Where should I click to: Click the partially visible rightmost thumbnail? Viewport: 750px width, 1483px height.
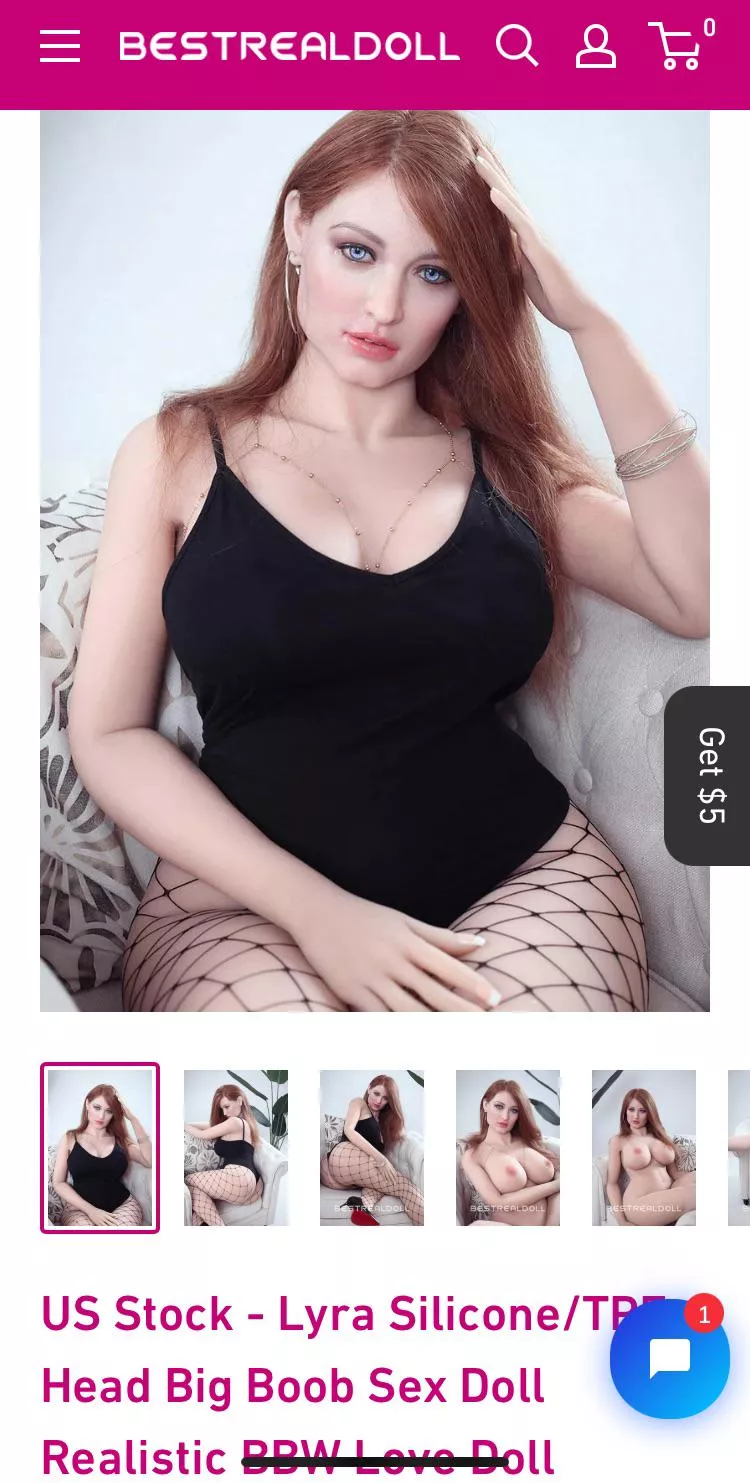740,1147
